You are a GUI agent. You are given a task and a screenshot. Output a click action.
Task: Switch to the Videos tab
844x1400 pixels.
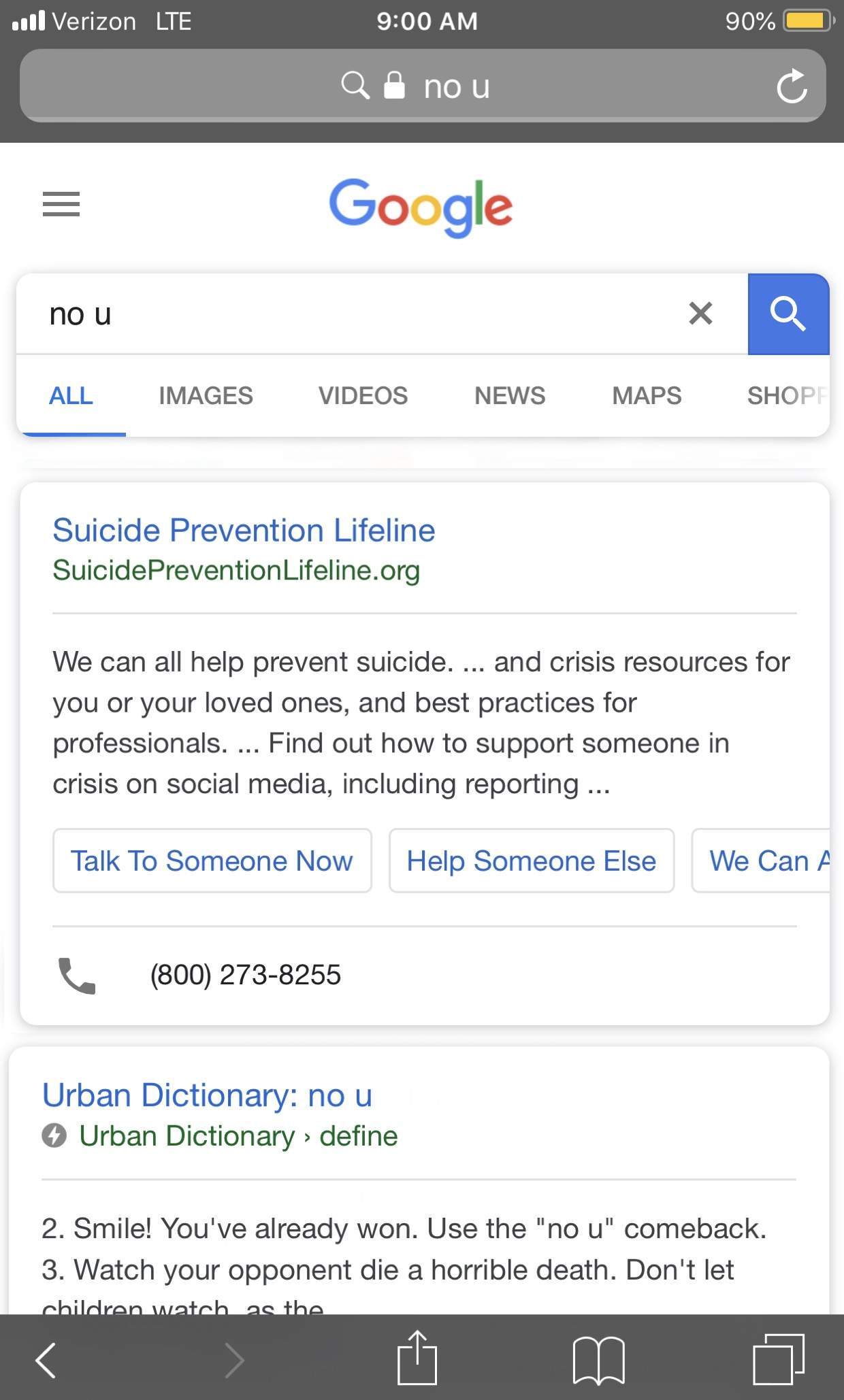pyautogui.click(x=363, y=396)
